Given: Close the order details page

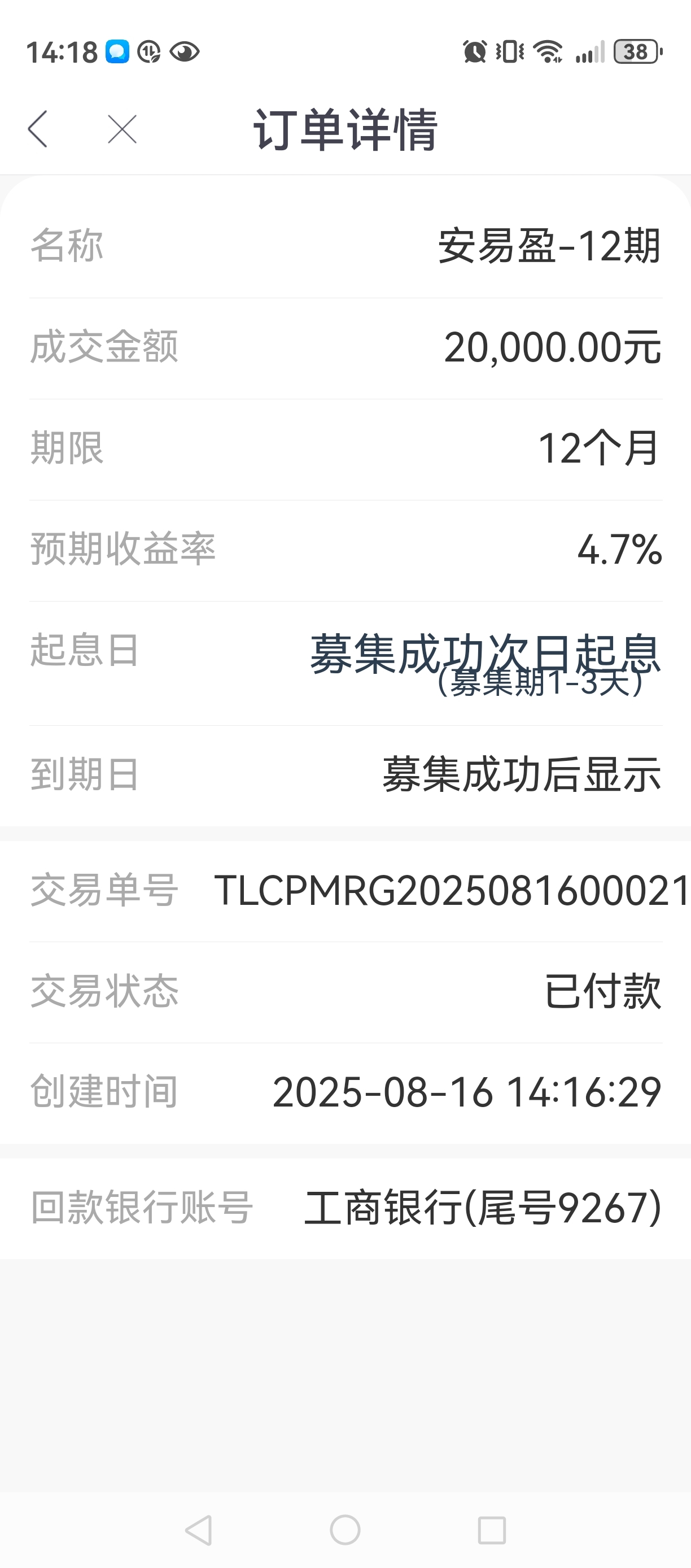Looking at the screenshot, I should [x=123, y=129].
